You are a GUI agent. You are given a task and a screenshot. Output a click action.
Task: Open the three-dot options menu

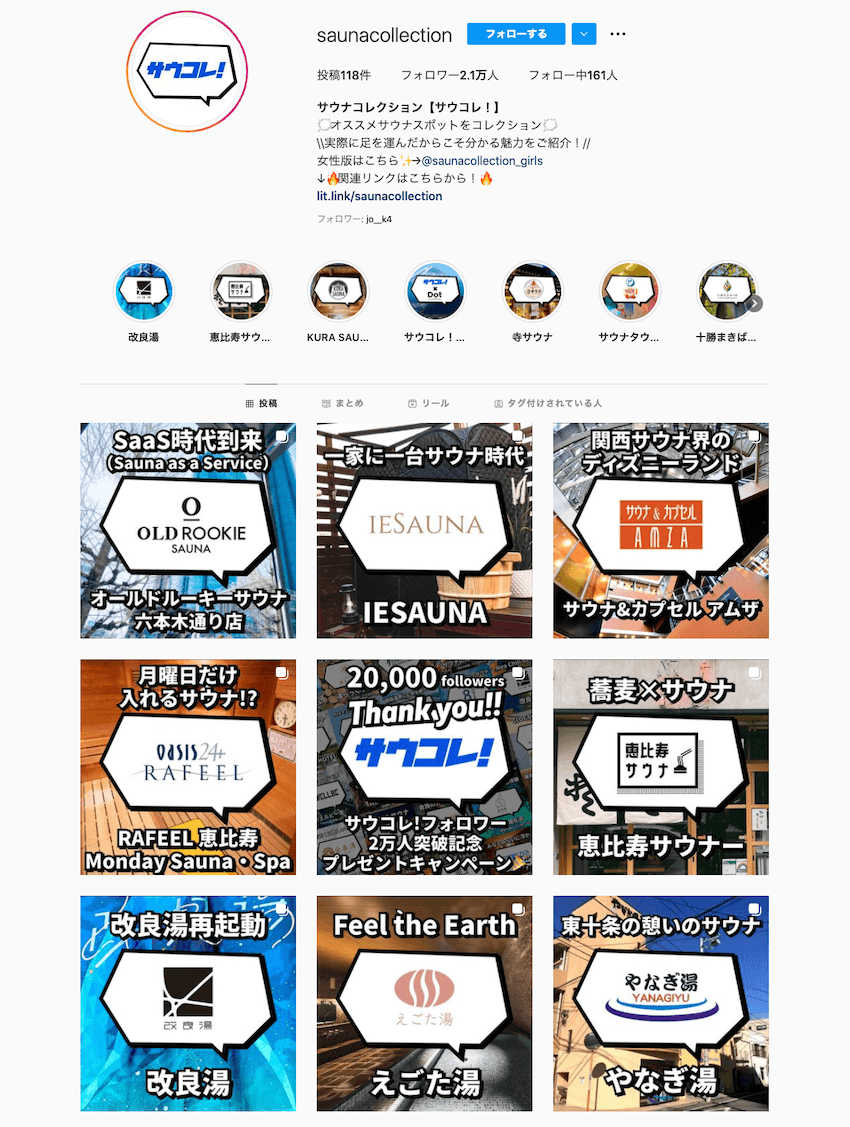tap(617, 33)
